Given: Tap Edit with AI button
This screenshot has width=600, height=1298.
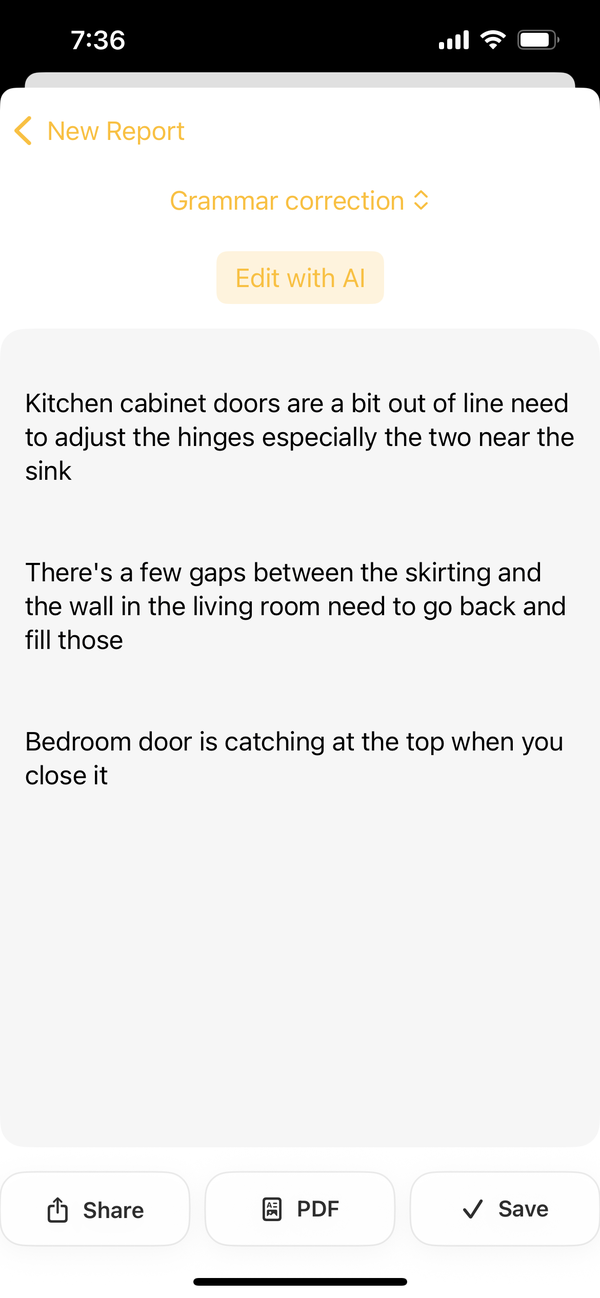Looking at the screenshot, I should coord(300,277).
